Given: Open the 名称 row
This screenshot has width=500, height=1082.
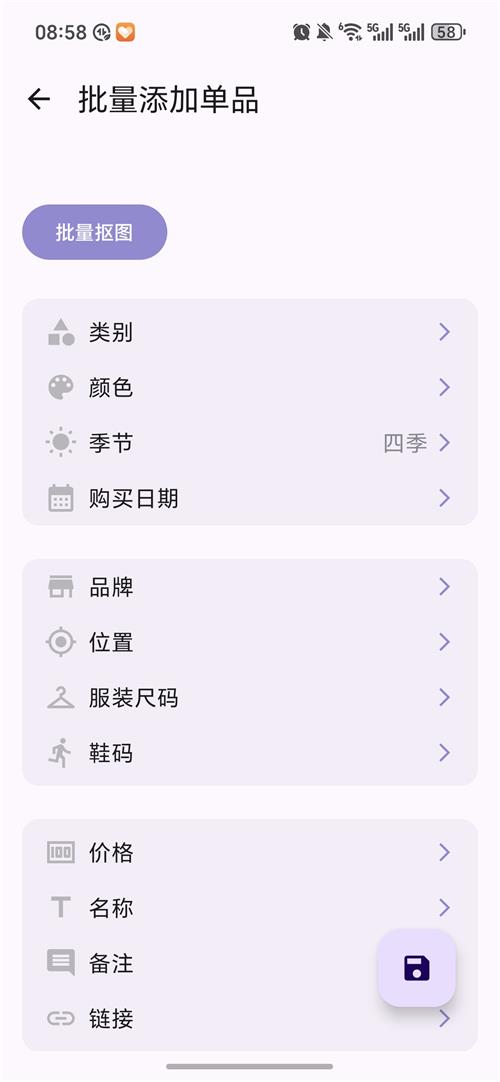Looking at the screenshot, I should (x=250, y=908).
